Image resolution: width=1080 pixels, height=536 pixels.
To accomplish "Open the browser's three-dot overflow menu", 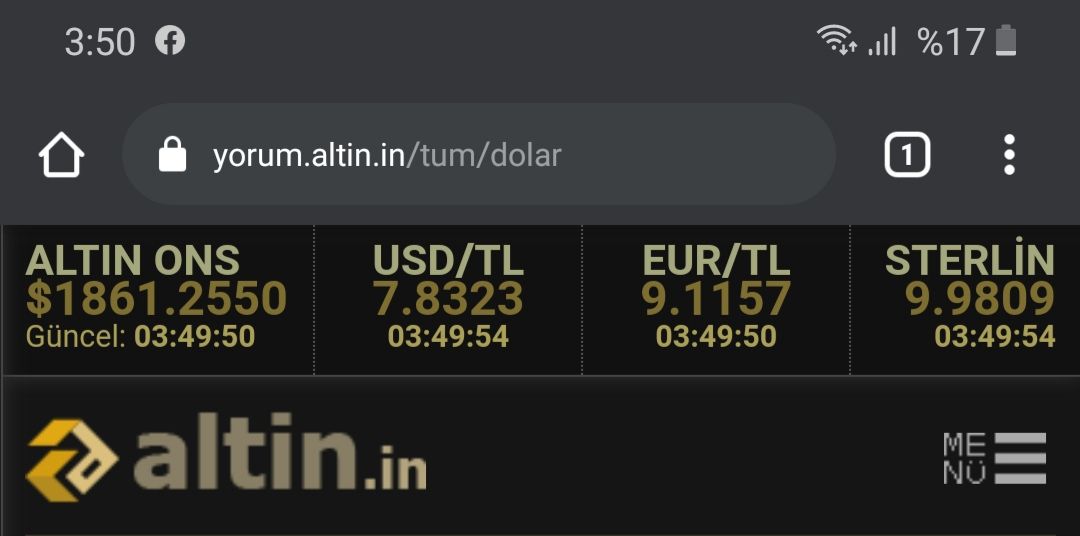I will (x=1009, y=156).
